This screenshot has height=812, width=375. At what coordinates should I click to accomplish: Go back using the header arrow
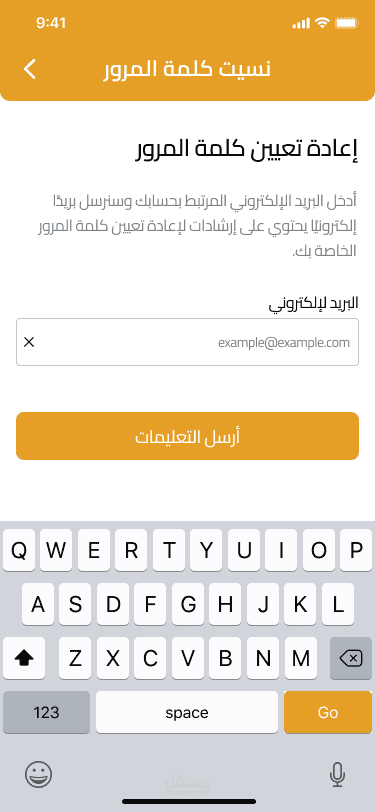point(30,69)
